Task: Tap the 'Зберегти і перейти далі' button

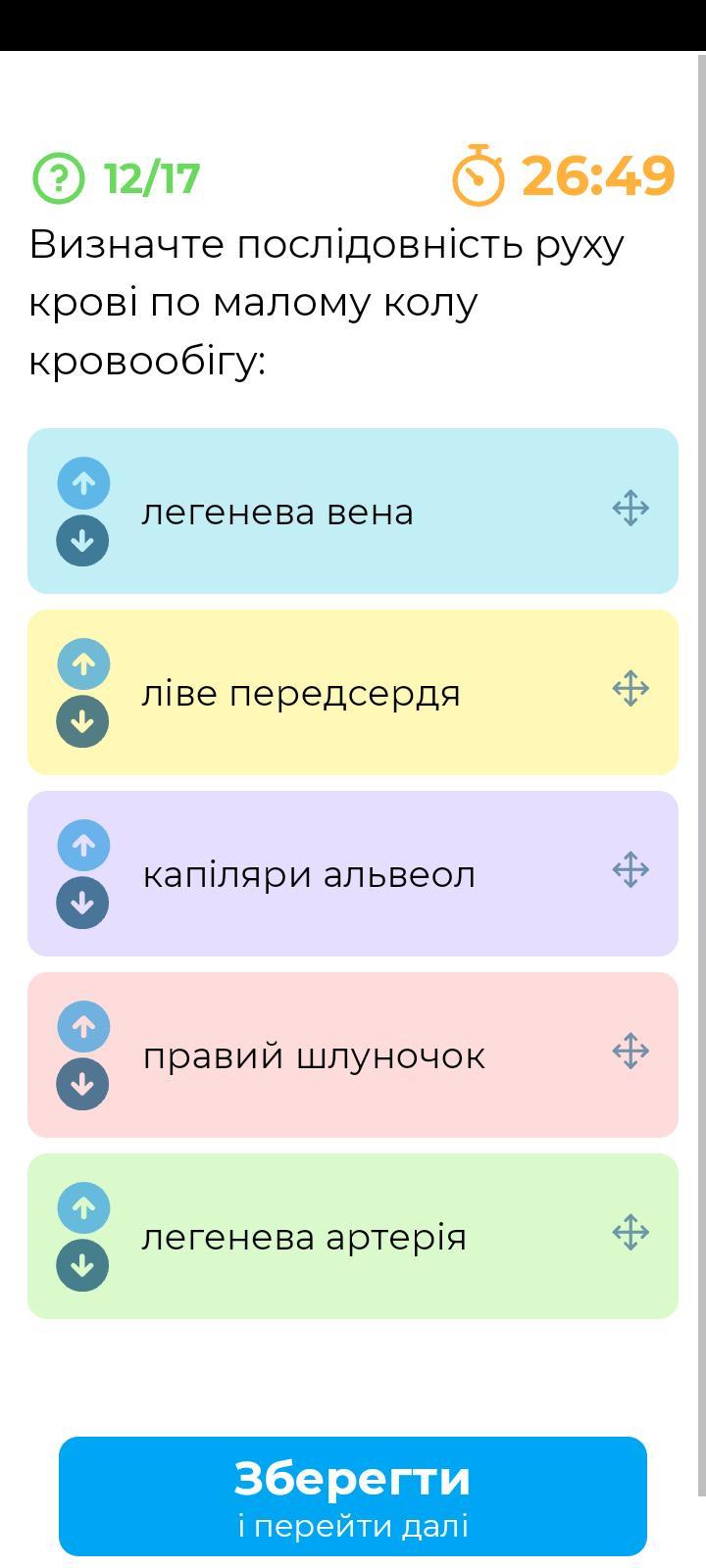Action: [x=353, y=1496]
